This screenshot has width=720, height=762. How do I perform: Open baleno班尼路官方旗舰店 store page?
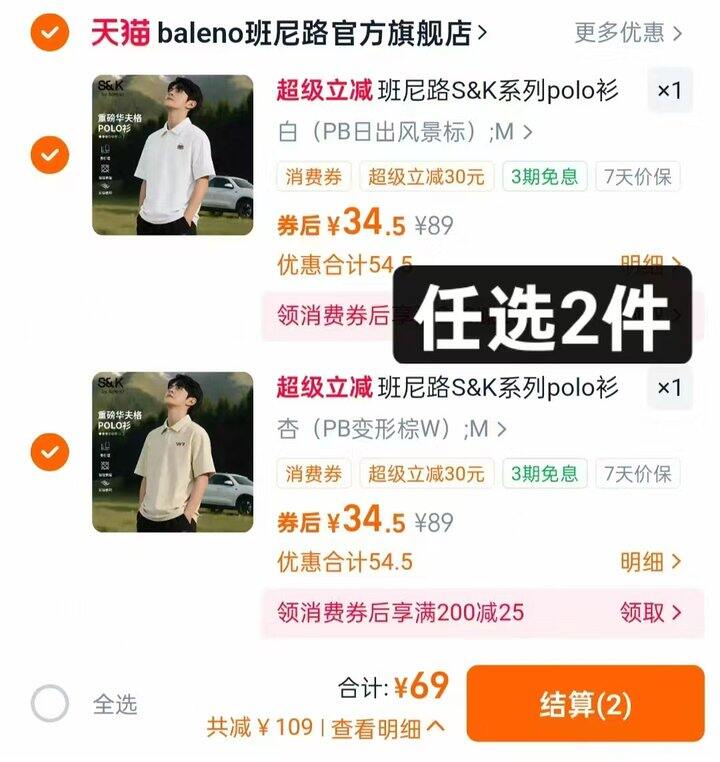290,33
